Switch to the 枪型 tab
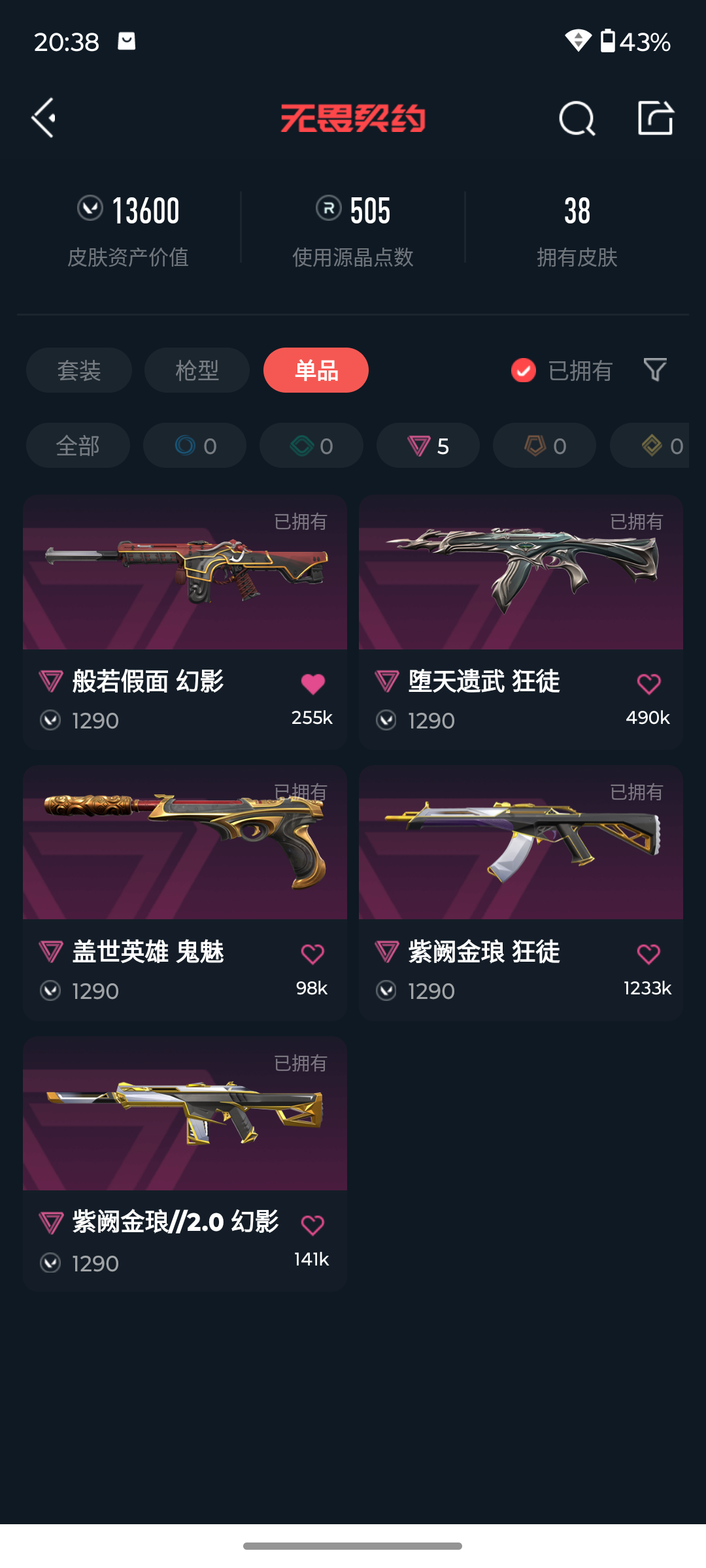Viewport: 706px width, 1568px height. (197, 370)
